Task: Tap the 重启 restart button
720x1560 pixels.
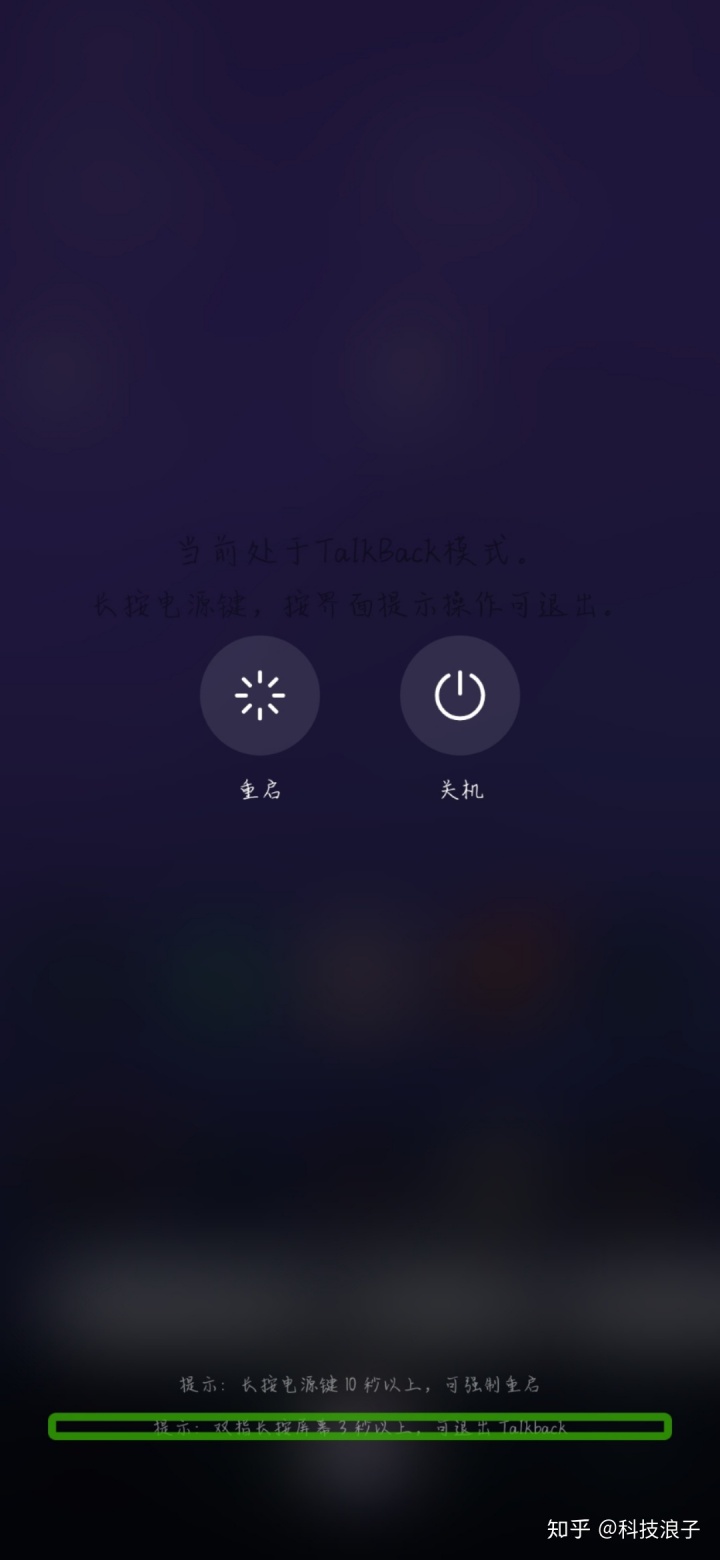Action: (260, 696)
